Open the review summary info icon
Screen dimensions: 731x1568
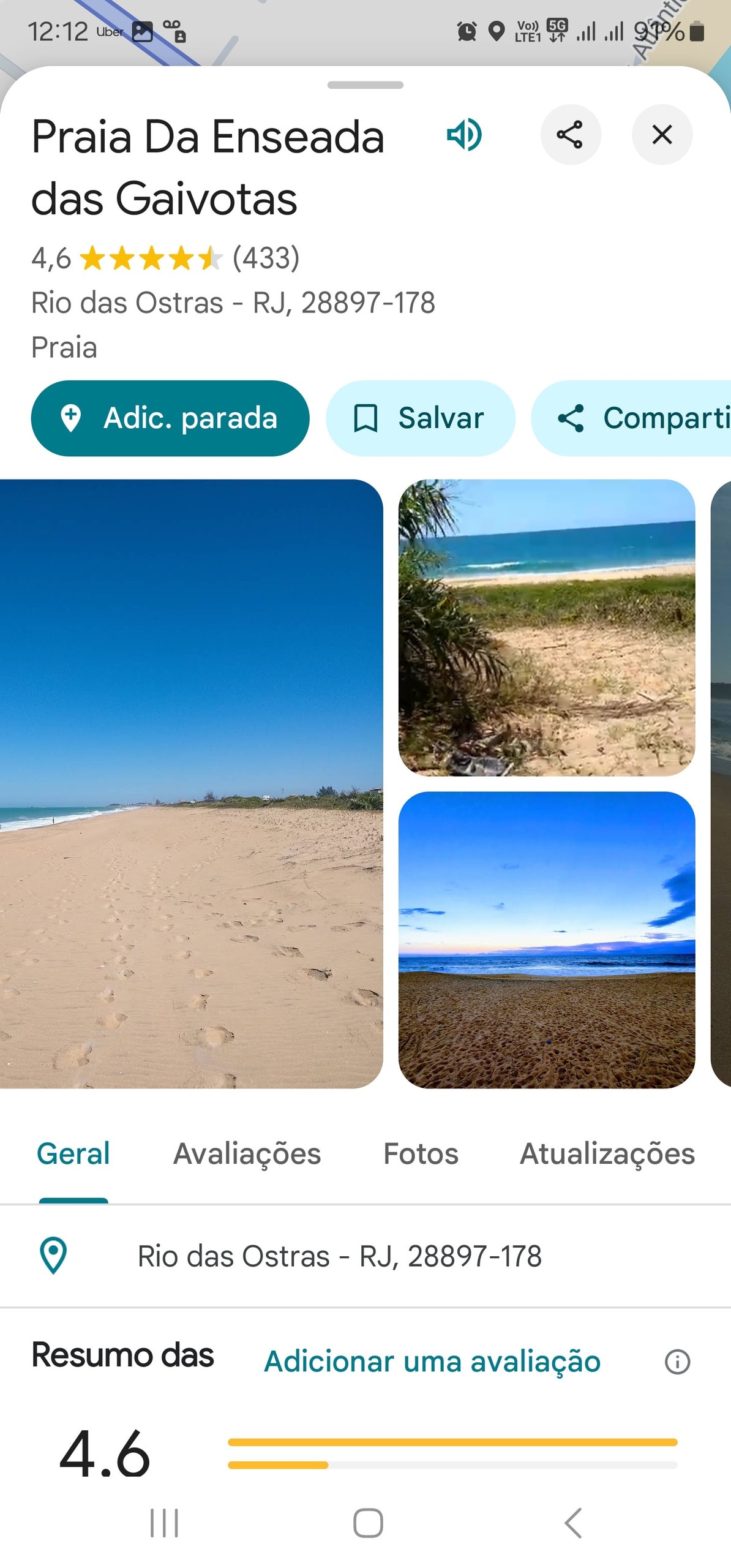pos(677,1362)
